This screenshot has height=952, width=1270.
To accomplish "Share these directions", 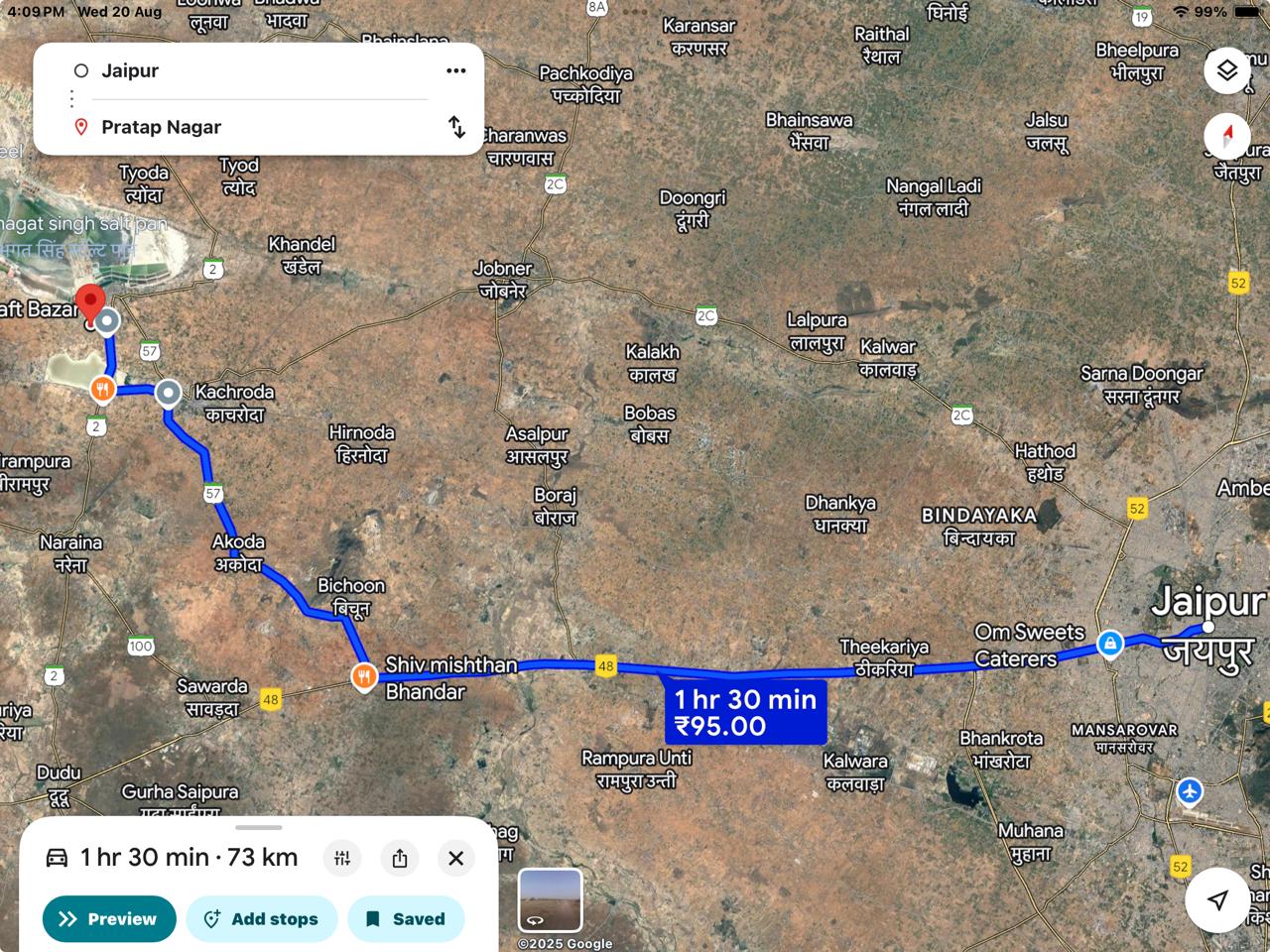I will (x=400, y=858).
